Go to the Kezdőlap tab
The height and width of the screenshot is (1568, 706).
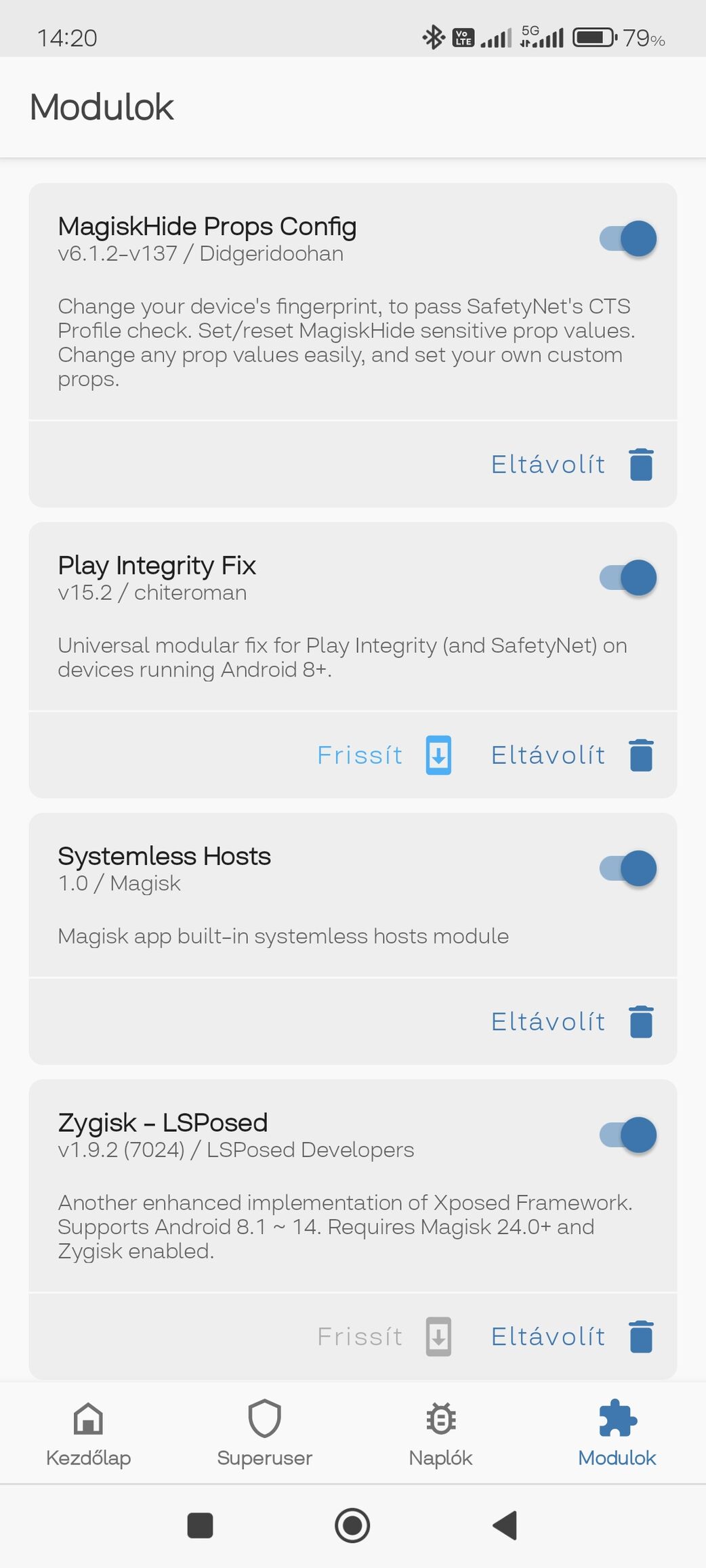point(89,1433)
